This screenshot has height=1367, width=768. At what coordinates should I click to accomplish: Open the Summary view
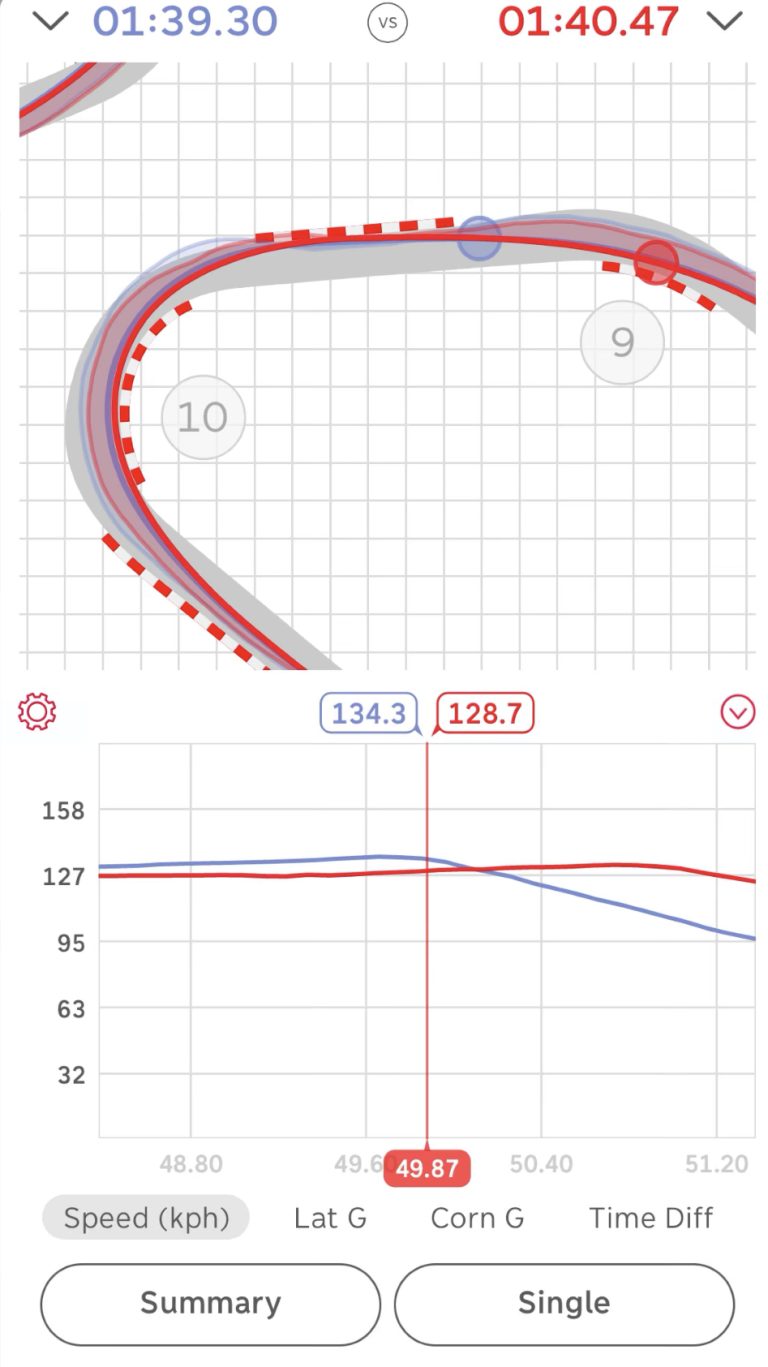coord(210,1304)
